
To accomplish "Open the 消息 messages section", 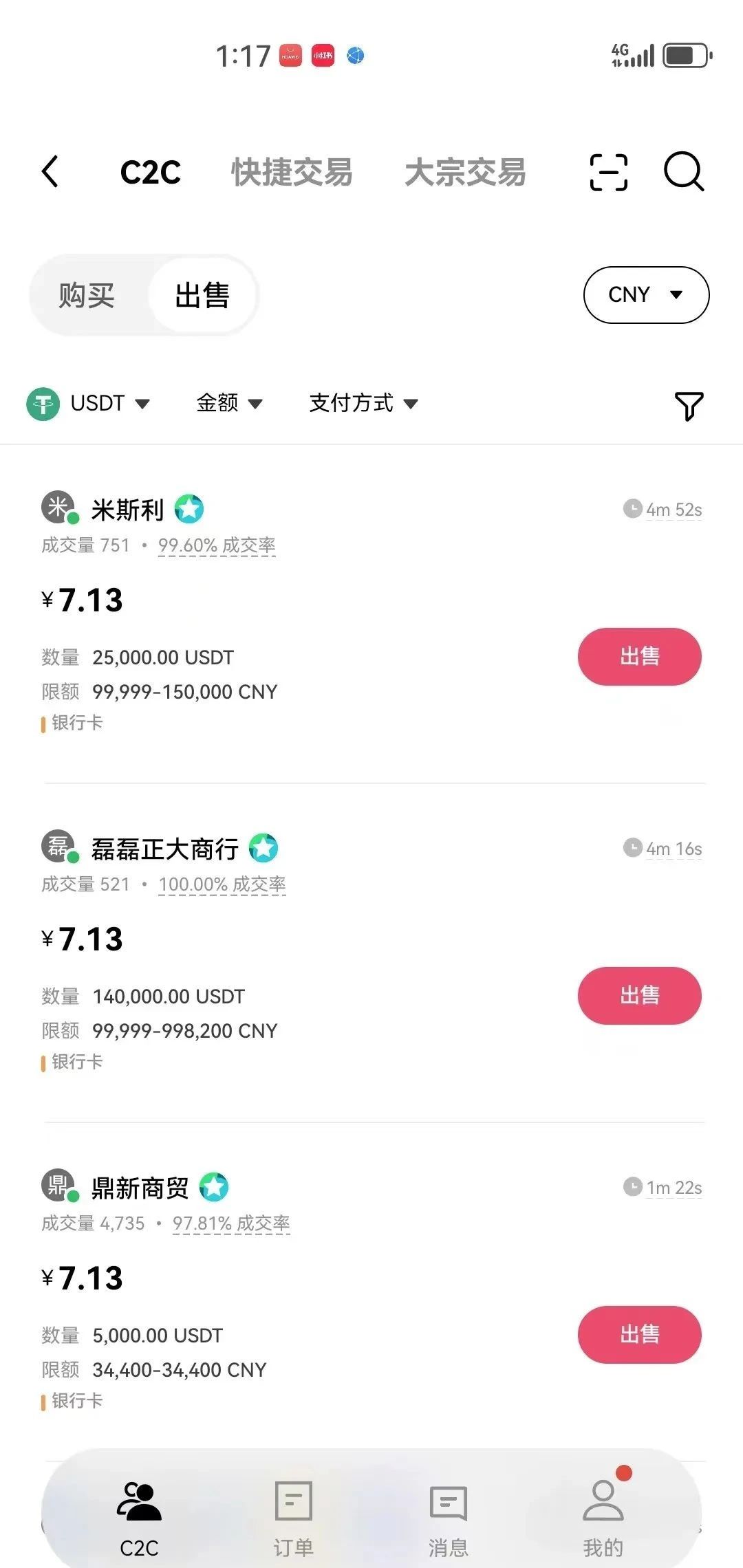I will point(448,1520).
